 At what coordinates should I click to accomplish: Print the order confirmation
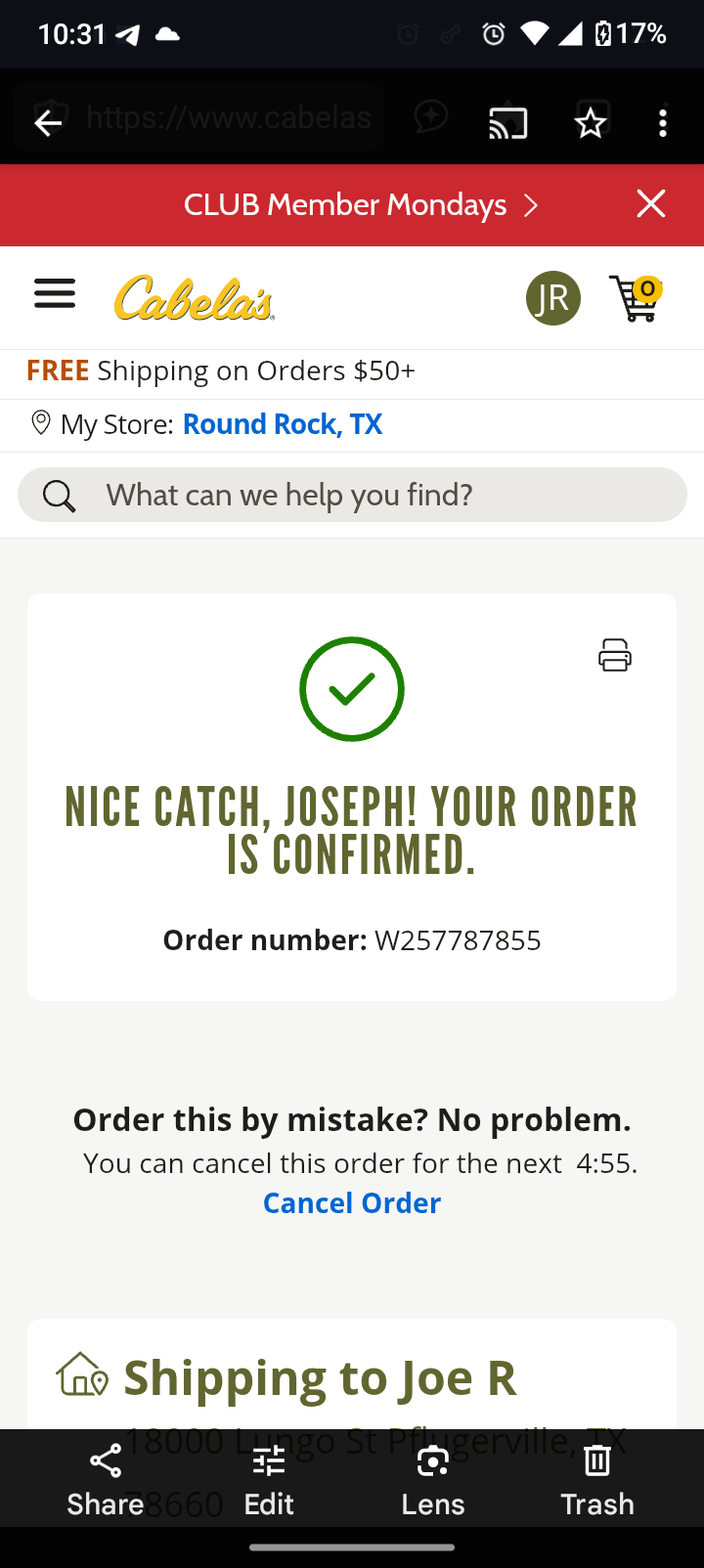[615, 655]
